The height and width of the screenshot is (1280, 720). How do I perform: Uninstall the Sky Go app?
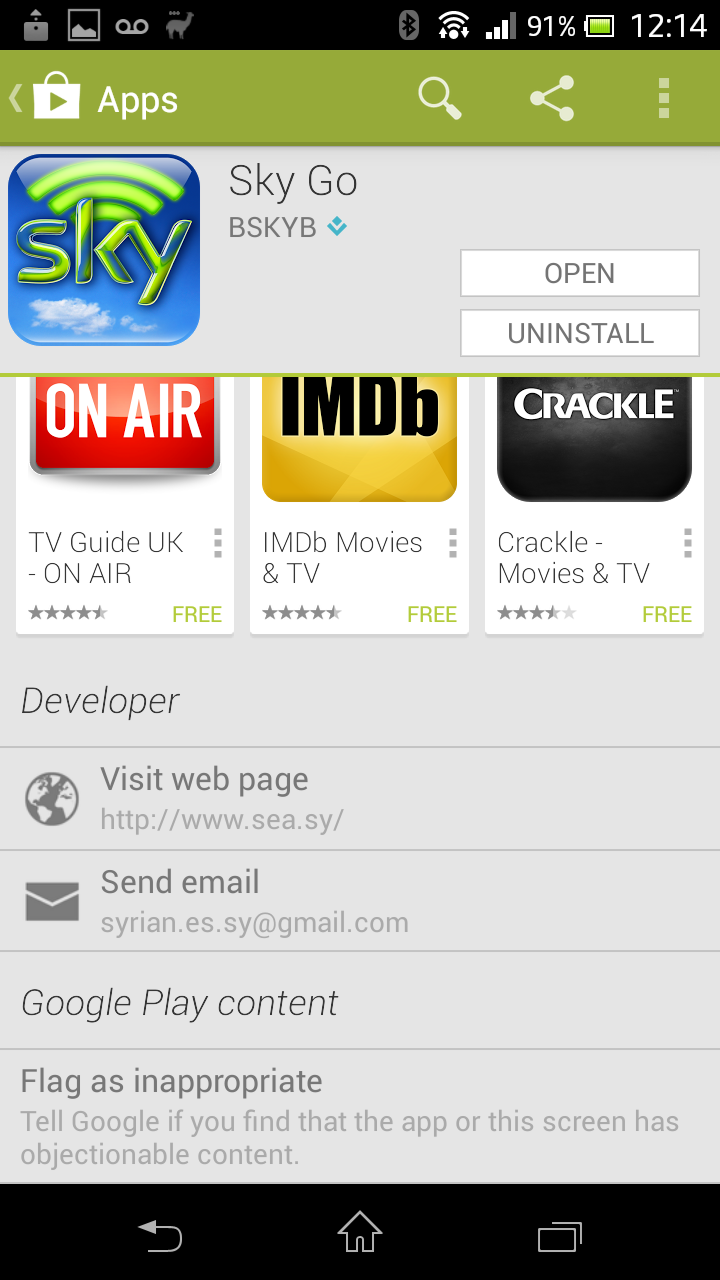click(x=580, y=333)
